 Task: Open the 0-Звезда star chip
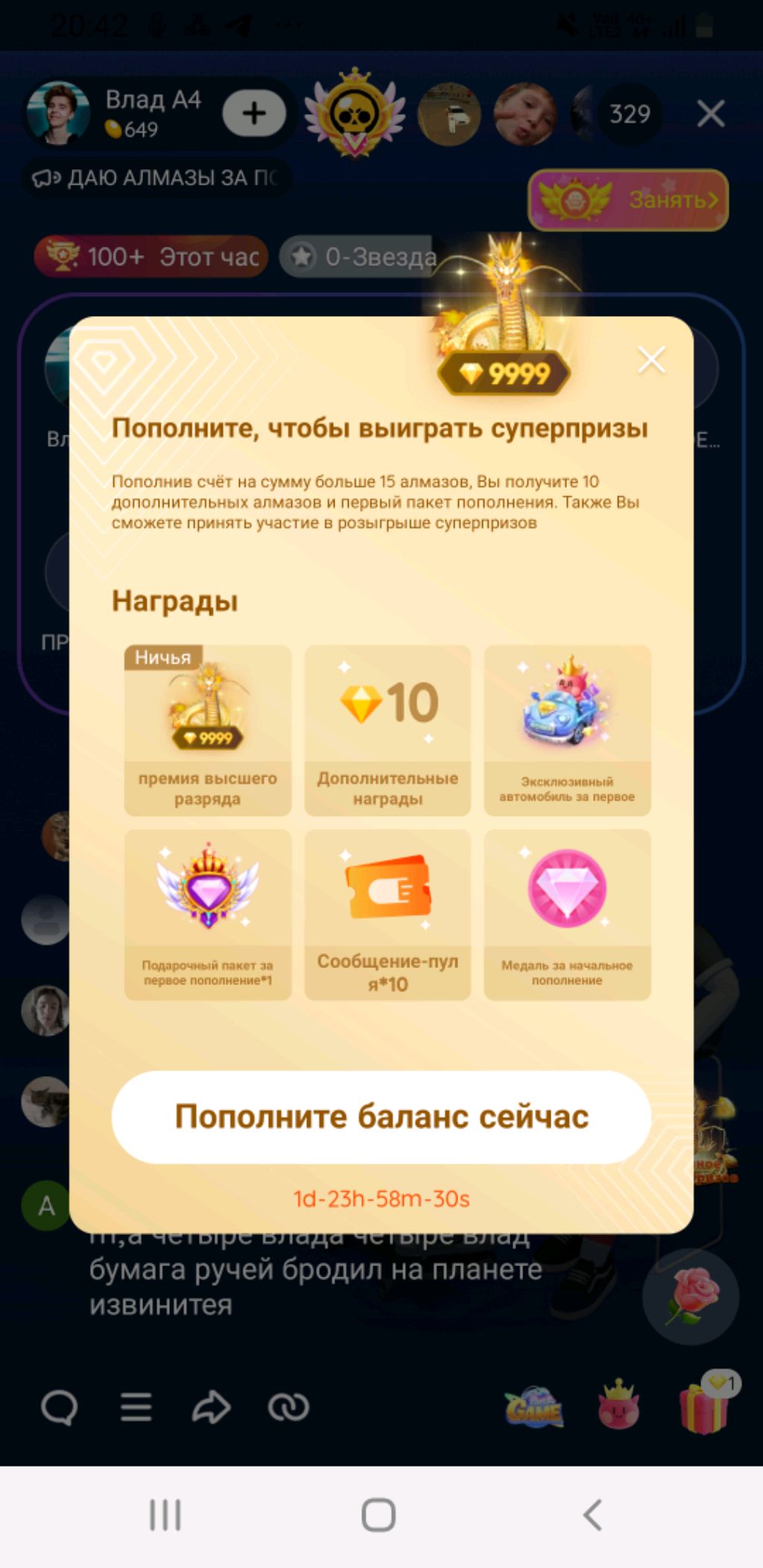pyautogui.click(x=358, y=256)
